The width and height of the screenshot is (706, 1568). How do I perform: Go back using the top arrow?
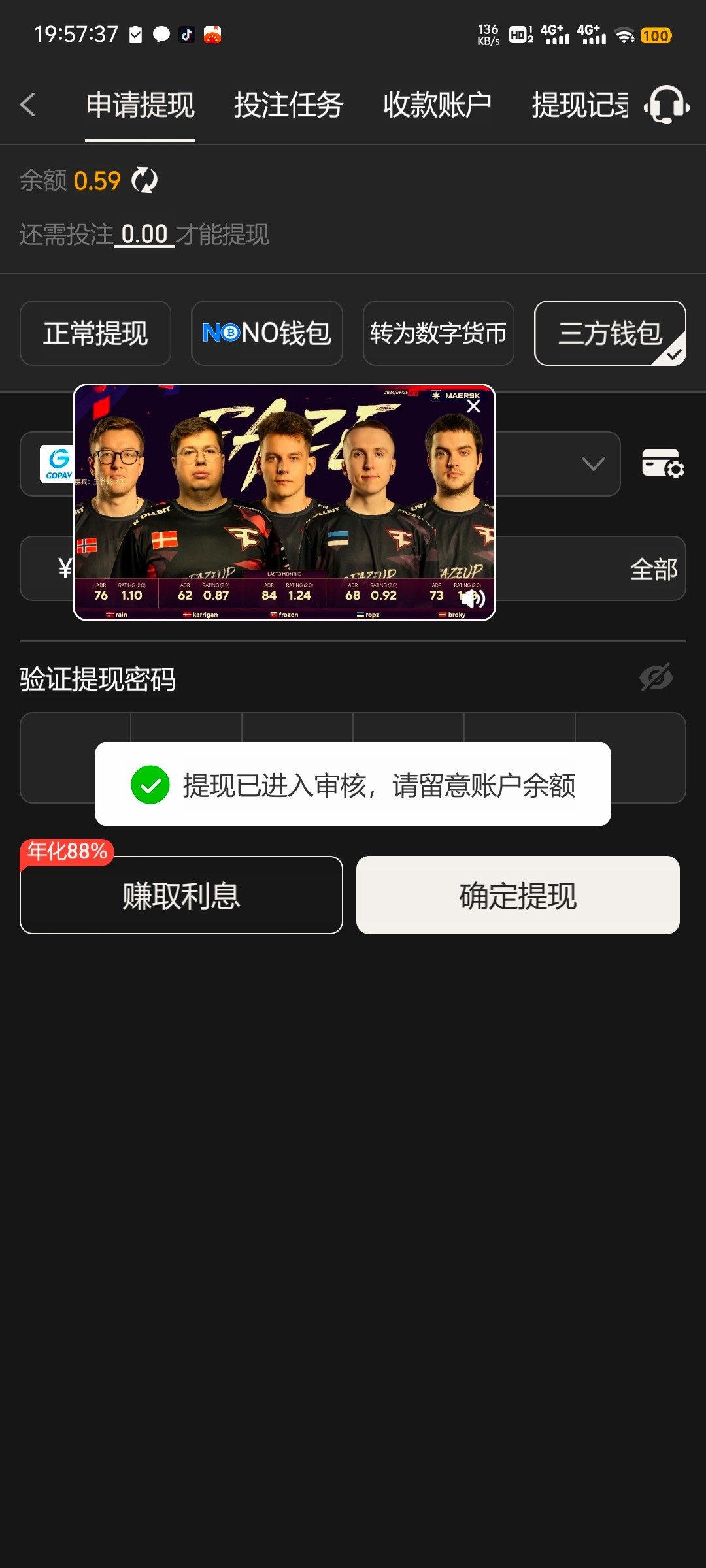click(x=27, y=105)
